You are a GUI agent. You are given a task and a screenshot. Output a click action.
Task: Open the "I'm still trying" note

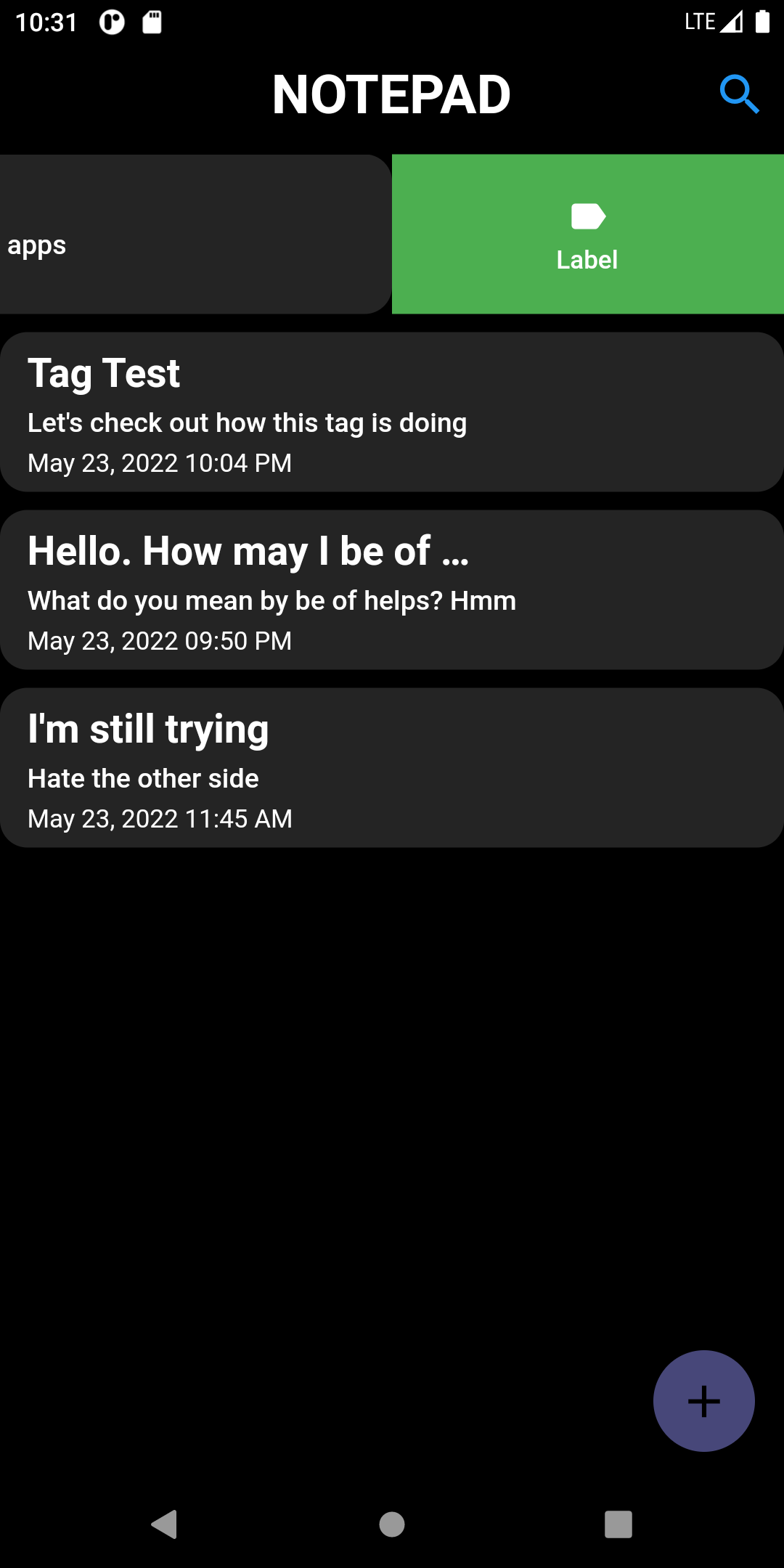[392, 767]
